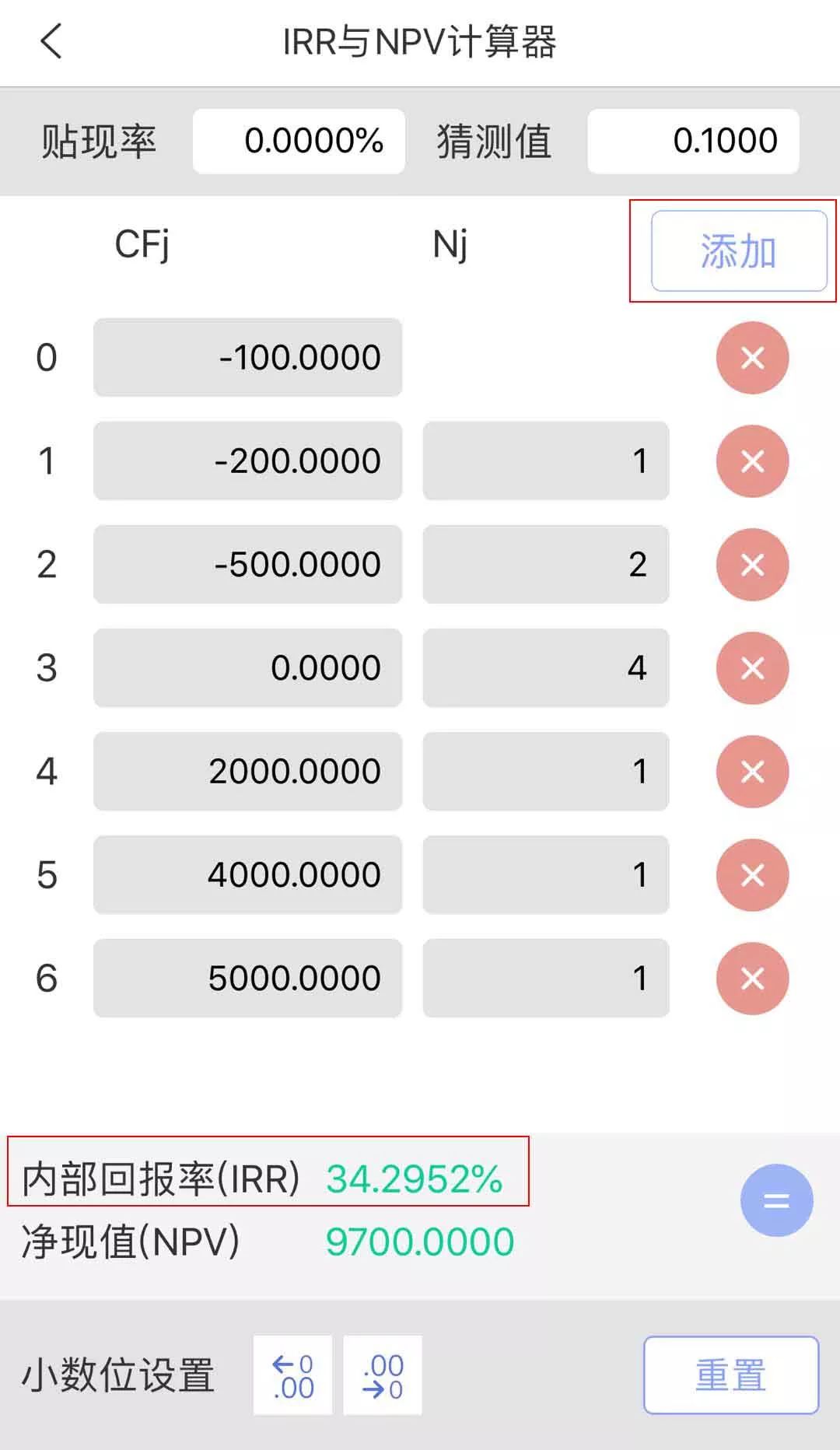This screenshot has height=1450, width=840.
Task: Edit the 猜测值 guess value field
Action: (693, 141)
